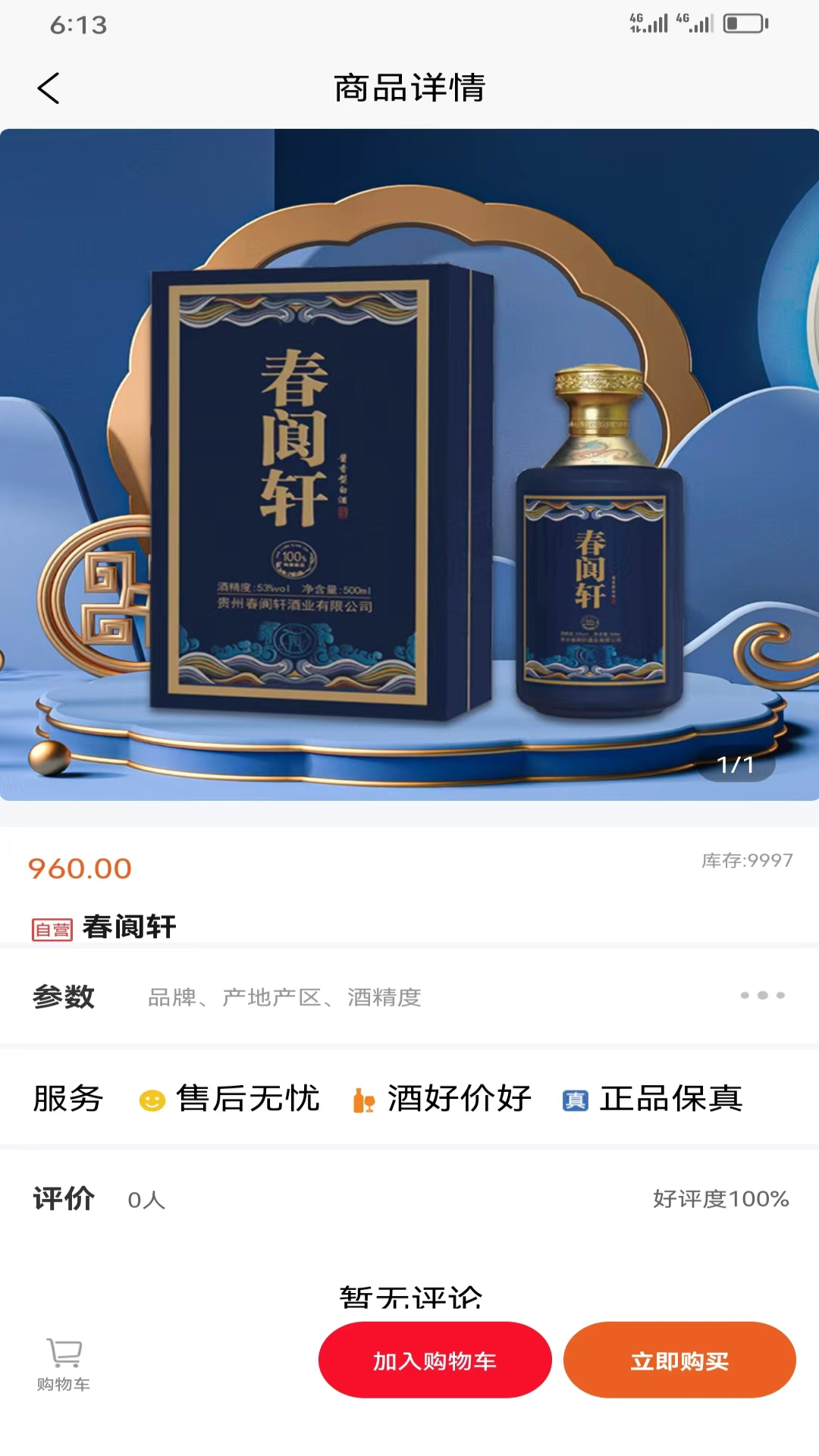Add item with 加入购物车 button

[435, 1360]
